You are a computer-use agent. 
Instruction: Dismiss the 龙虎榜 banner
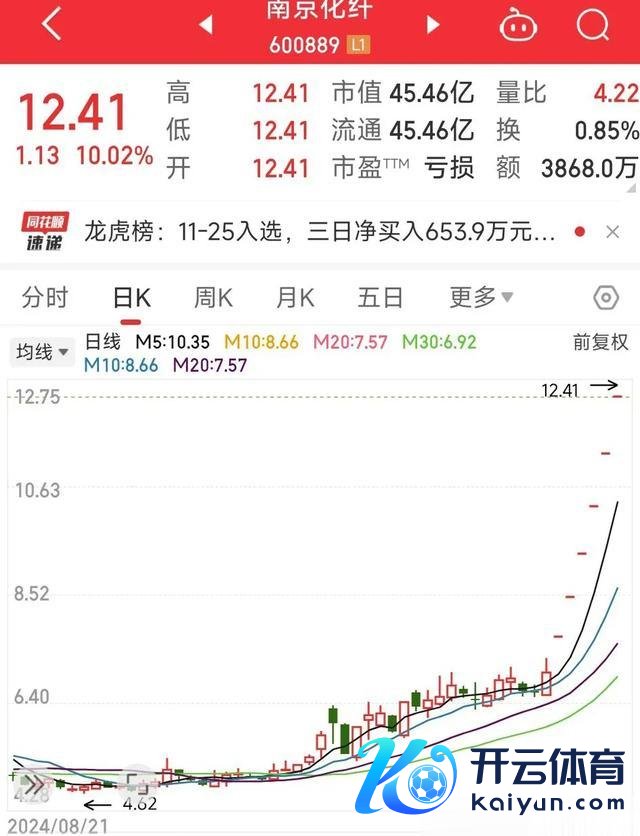613,233
